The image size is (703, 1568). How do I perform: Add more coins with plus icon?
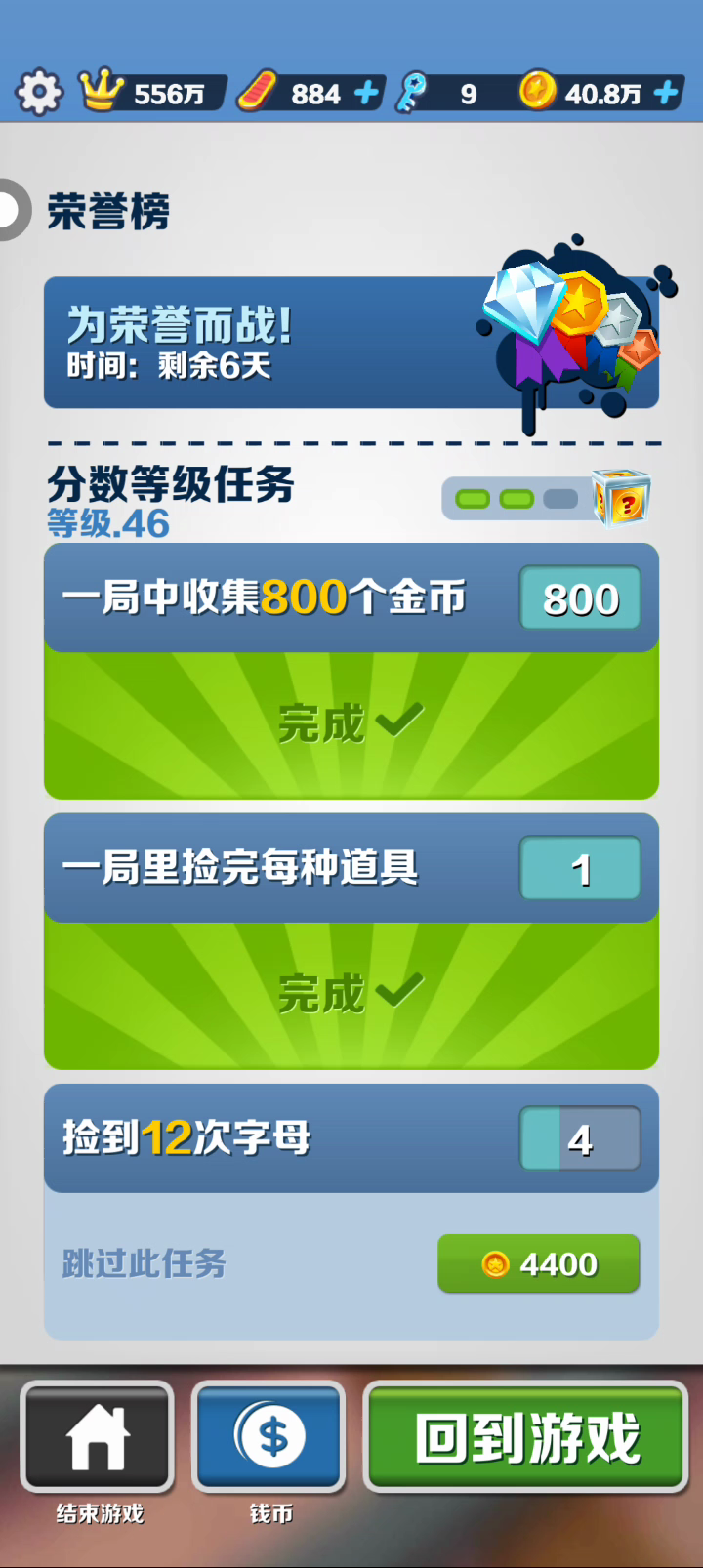click(666, 94)
